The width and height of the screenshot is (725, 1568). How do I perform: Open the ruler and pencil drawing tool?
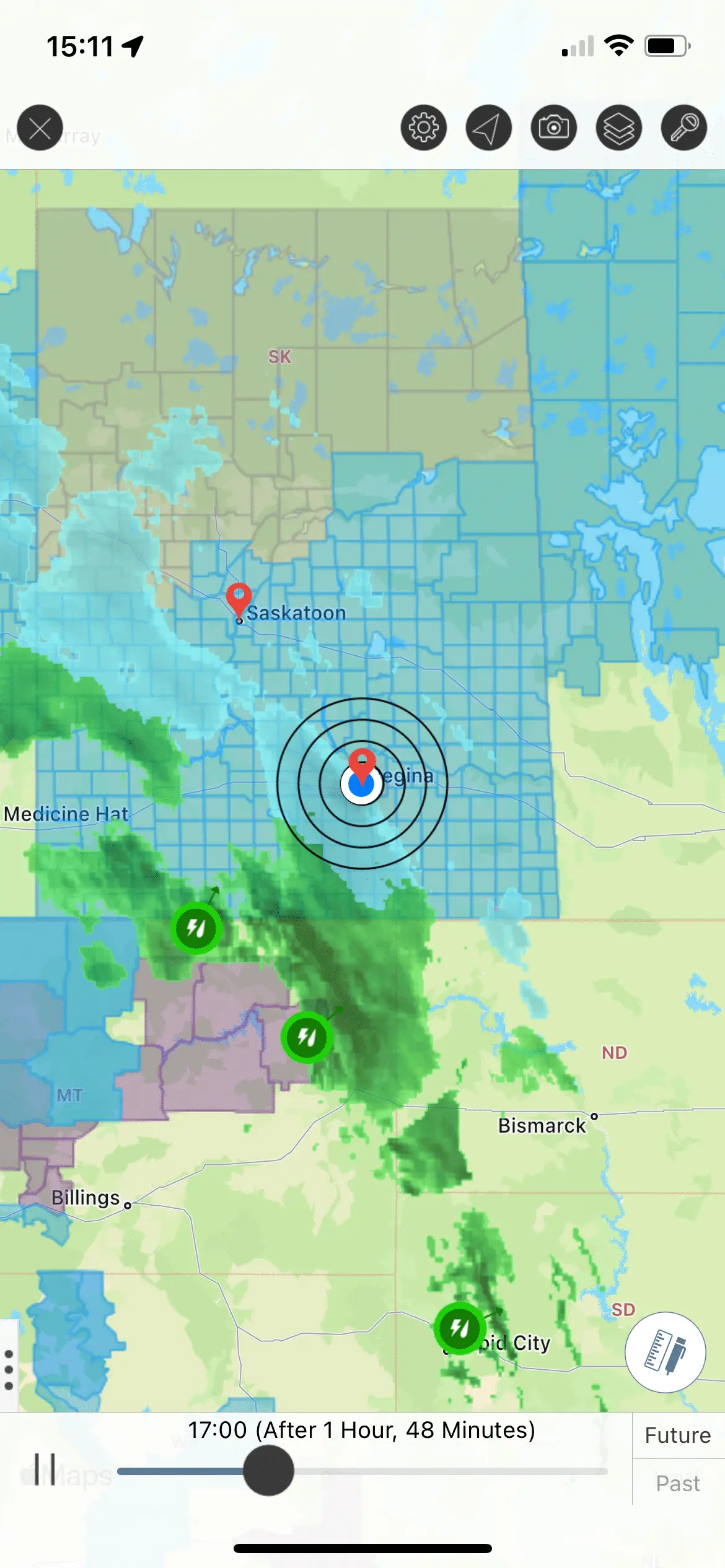666,1352
